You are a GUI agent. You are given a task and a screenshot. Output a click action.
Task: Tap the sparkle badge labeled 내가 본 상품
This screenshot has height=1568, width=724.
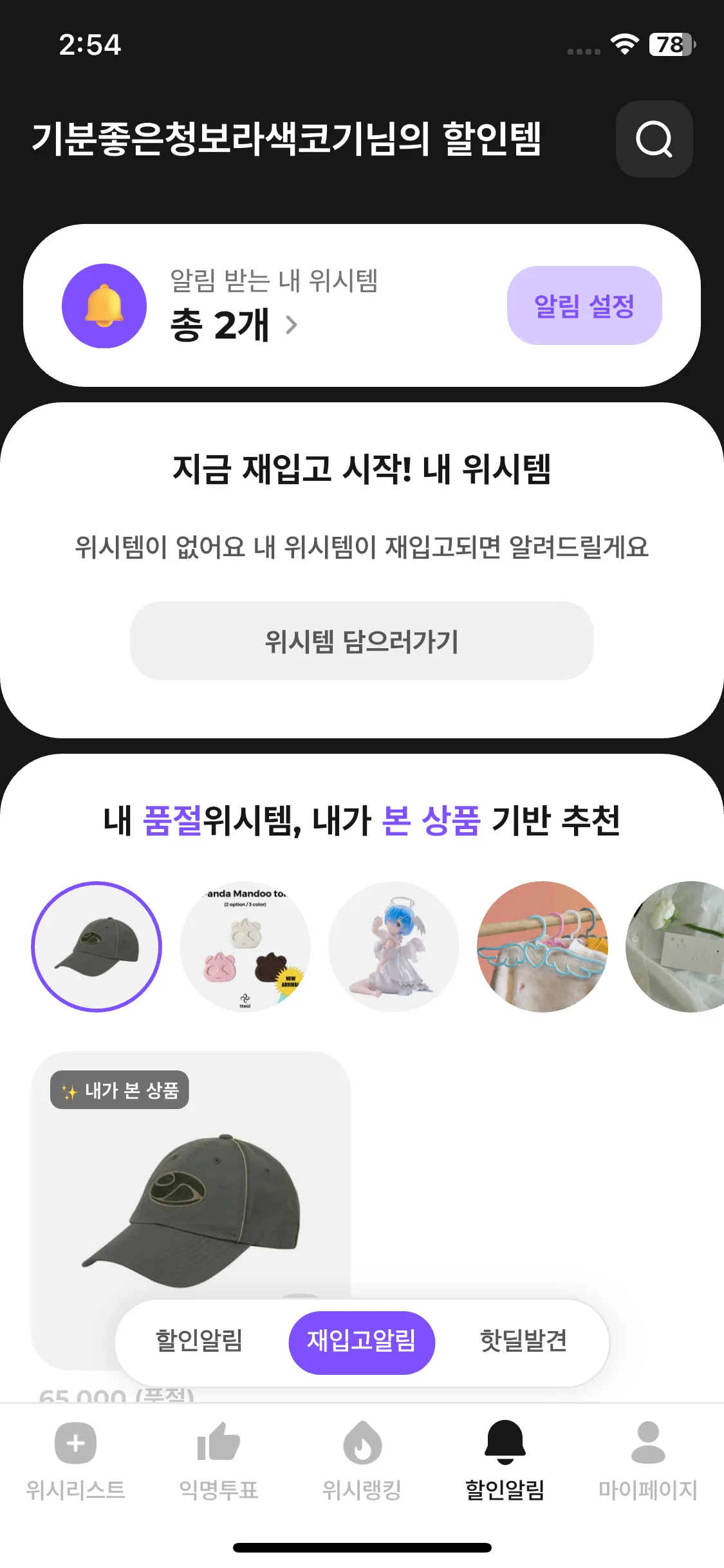(120, 1090)
